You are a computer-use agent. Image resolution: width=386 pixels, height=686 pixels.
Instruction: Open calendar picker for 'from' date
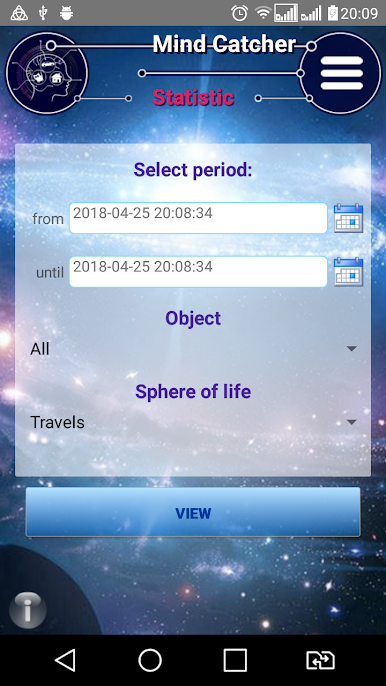click(x=348, y=217)
